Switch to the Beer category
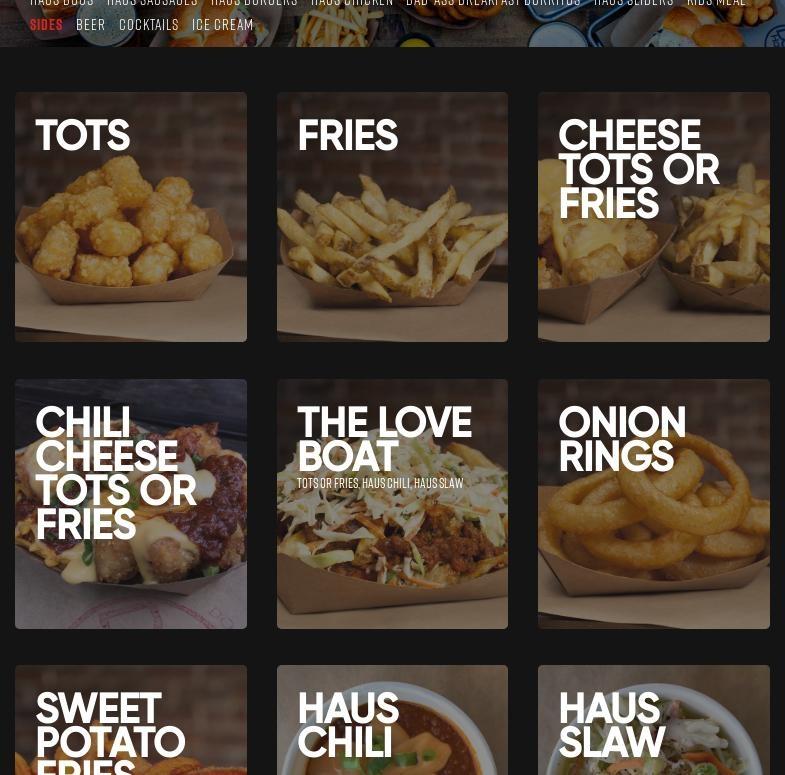The image size is (785, 775). pos(90,25)
